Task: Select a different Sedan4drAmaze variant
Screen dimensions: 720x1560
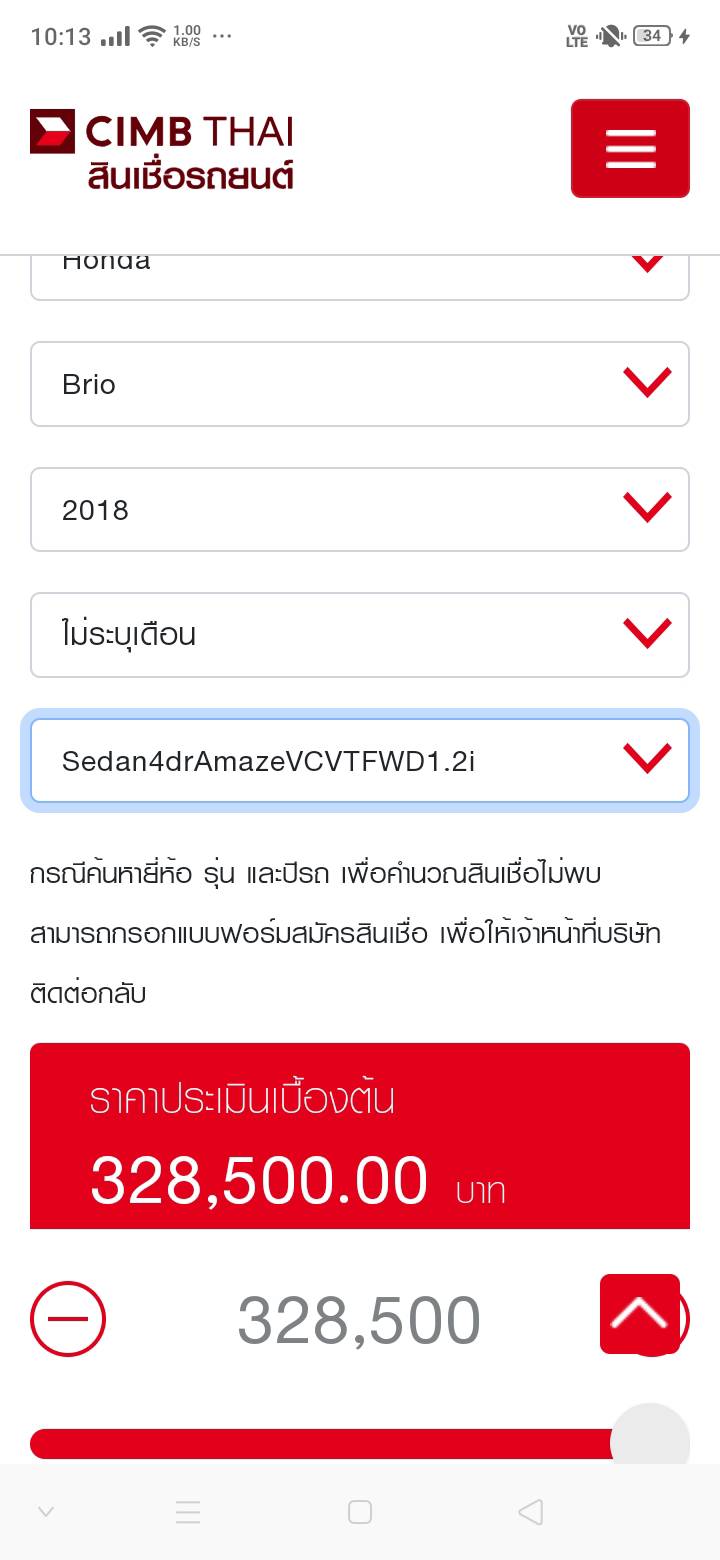Action: point(360,761)
